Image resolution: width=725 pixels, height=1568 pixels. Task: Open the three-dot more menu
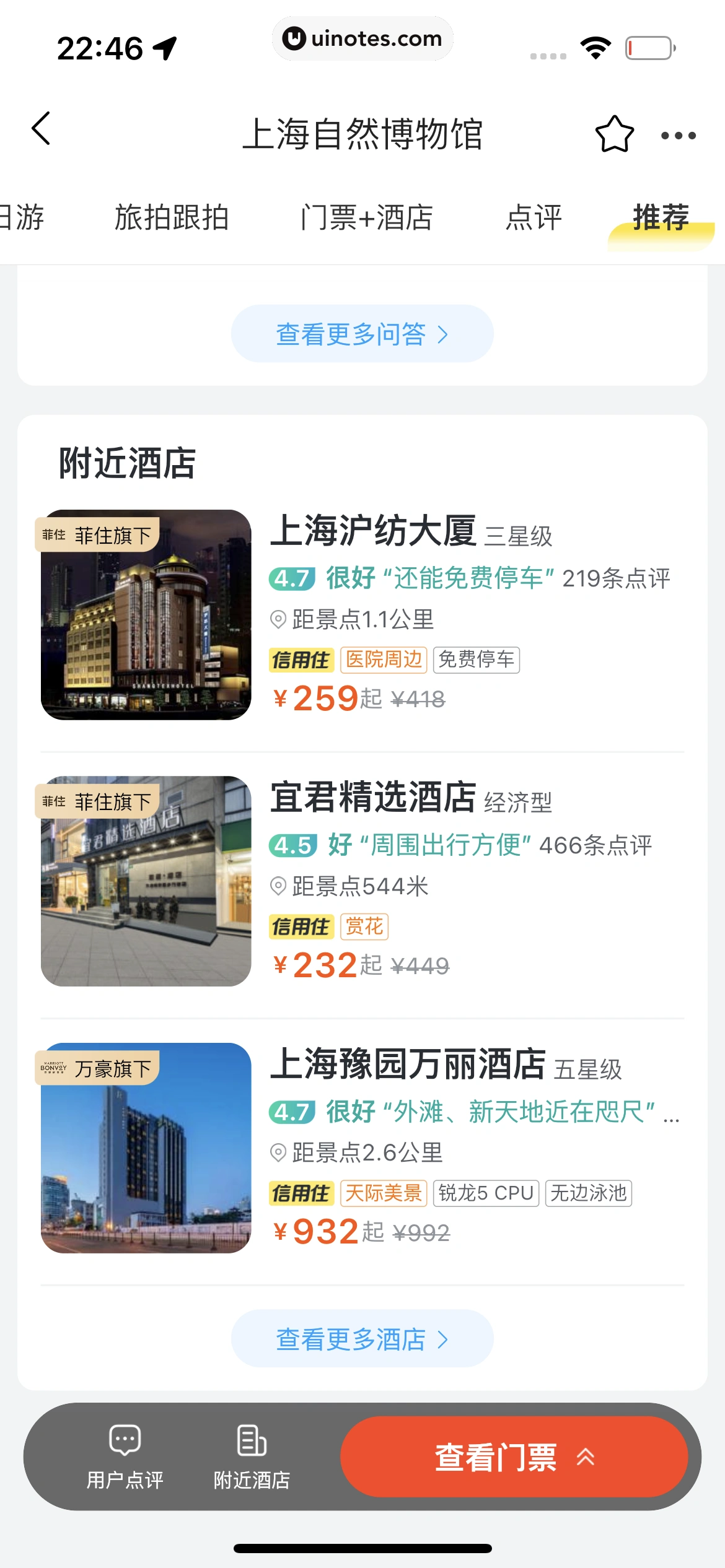coord(678,135)
